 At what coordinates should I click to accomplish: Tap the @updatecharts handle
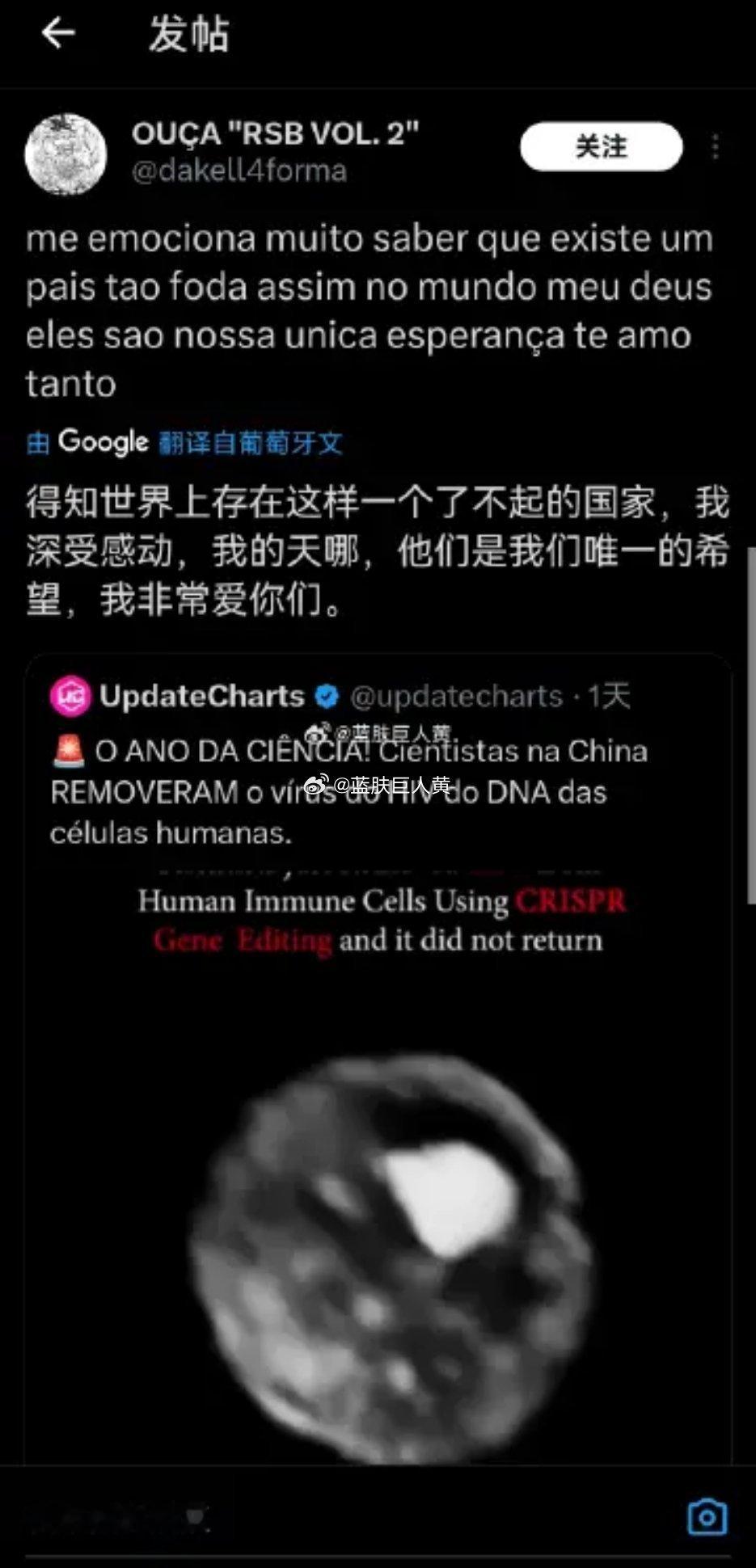(457, 695)
